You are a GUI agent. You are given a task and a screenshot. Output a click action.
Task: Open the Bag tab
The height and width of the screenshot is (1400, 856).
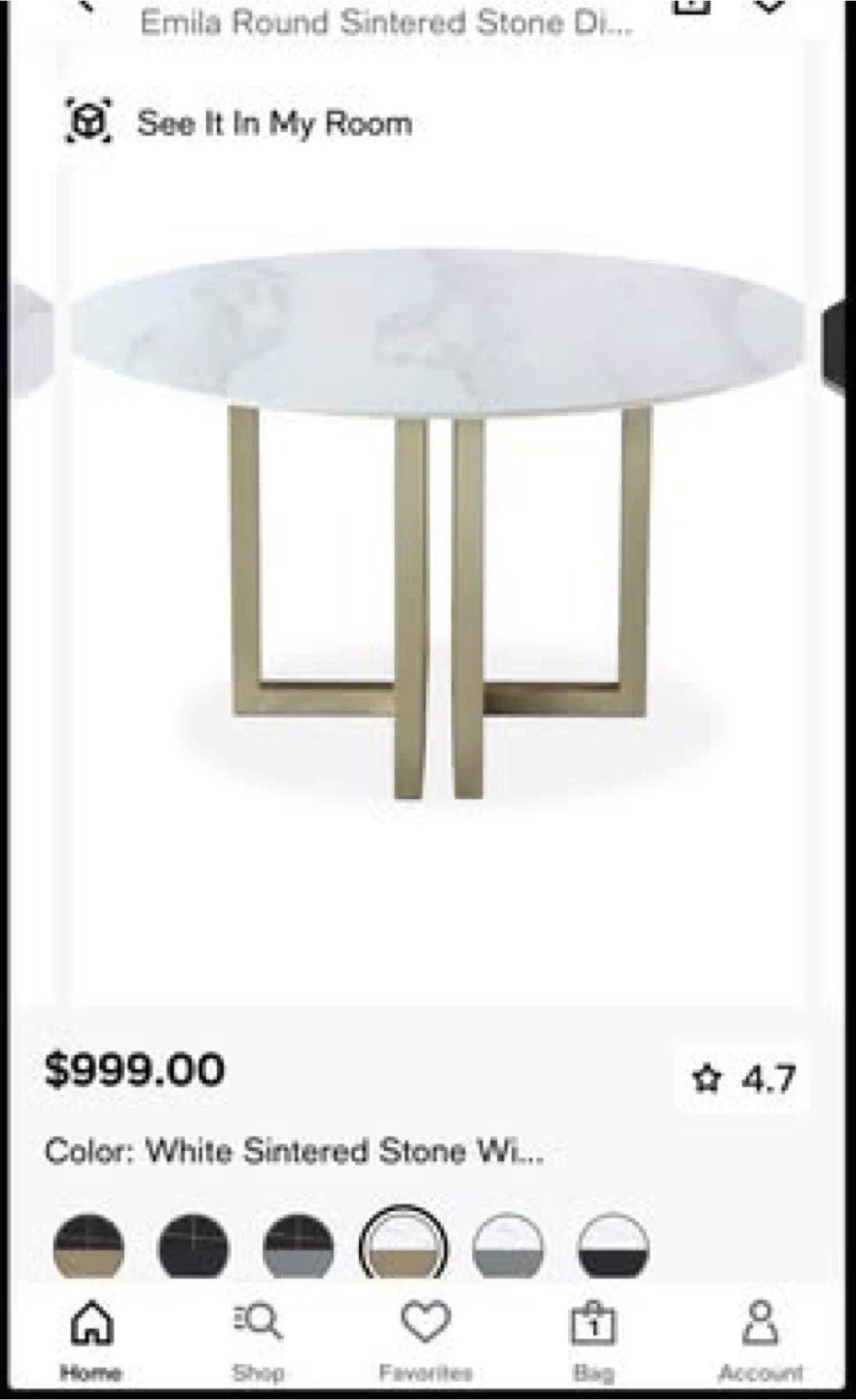click(x=593, y=1342)
